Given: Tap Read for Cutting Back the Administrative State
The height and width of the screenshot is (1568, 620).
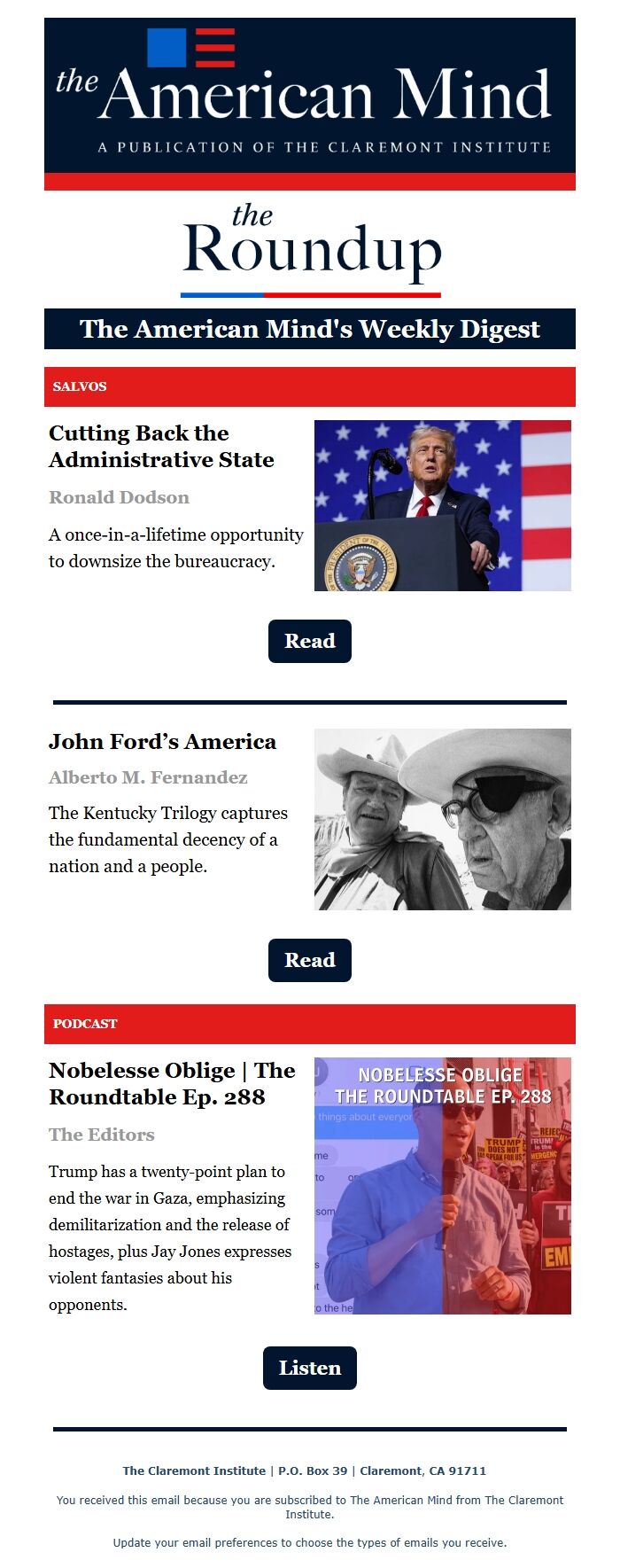Looking at the screenshot, I should (309, 641).
